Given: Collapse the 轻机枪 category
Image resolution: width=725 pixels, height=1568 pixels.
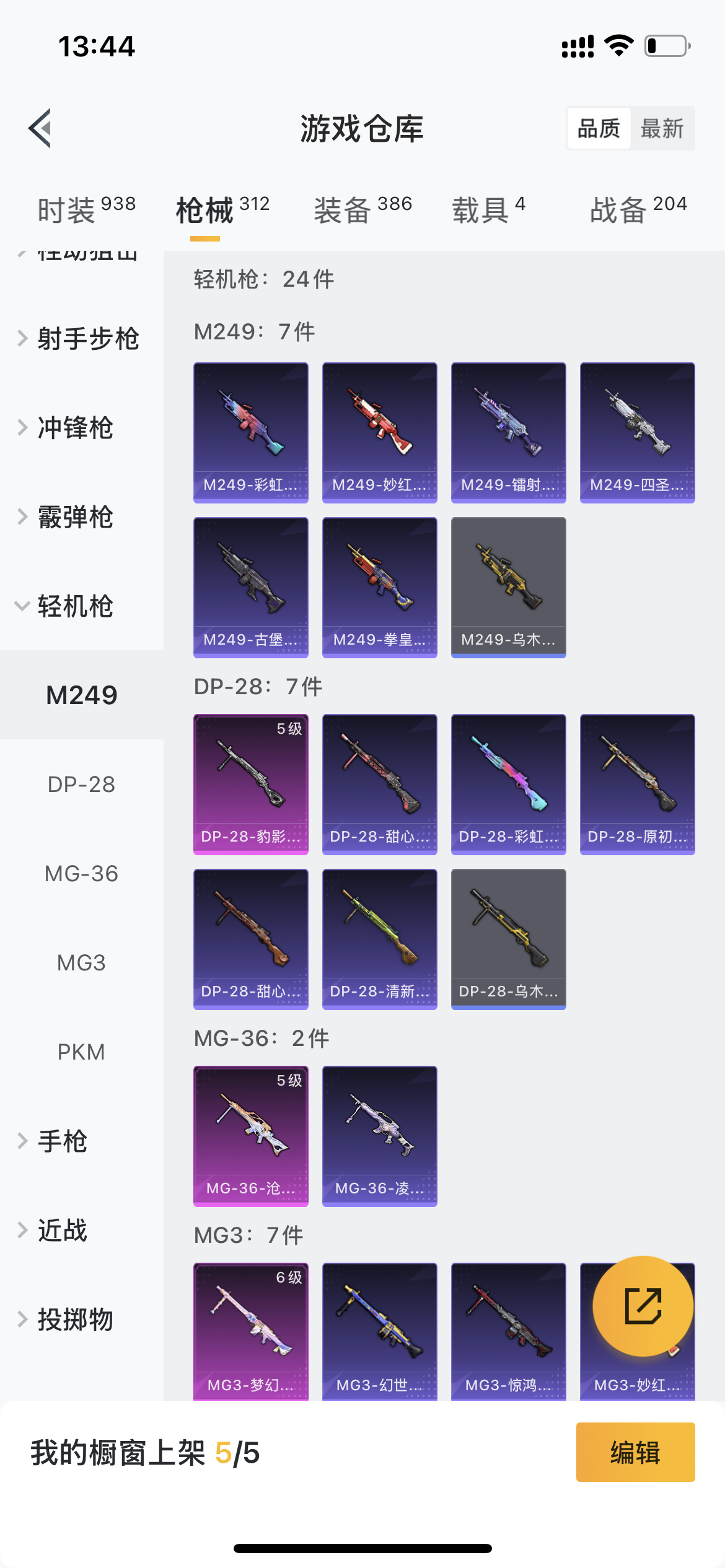Looking at the screenshot, I should [x=76, y=606].
